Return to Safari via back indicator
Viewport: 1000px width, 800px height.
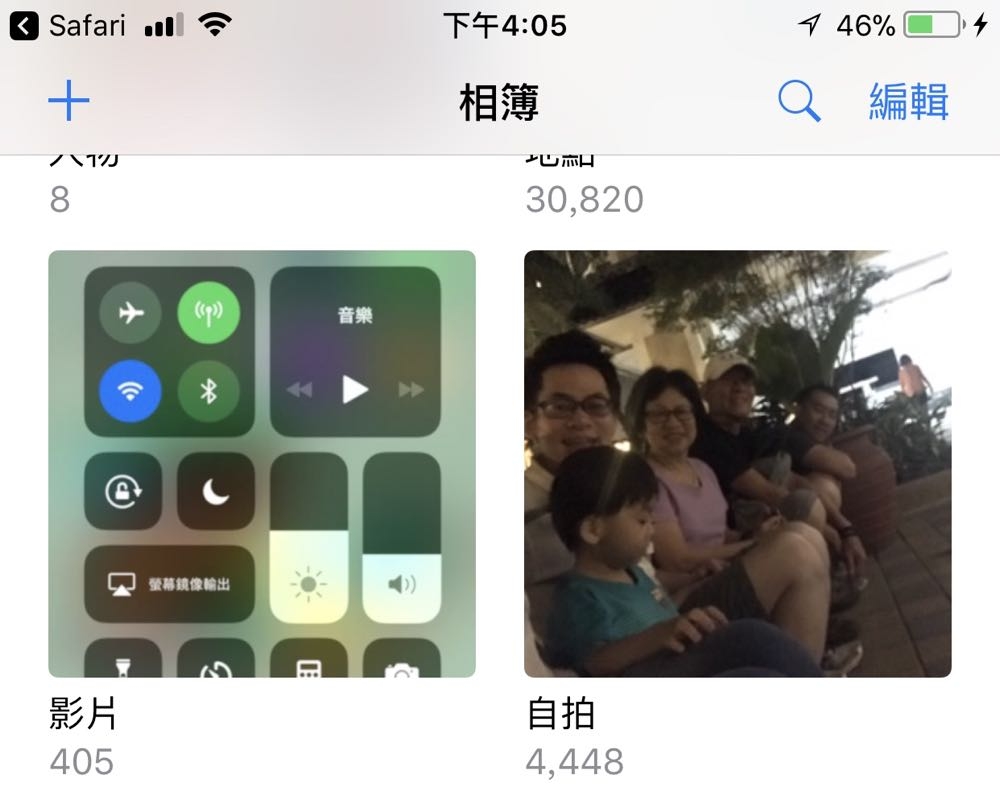[68, 25]
